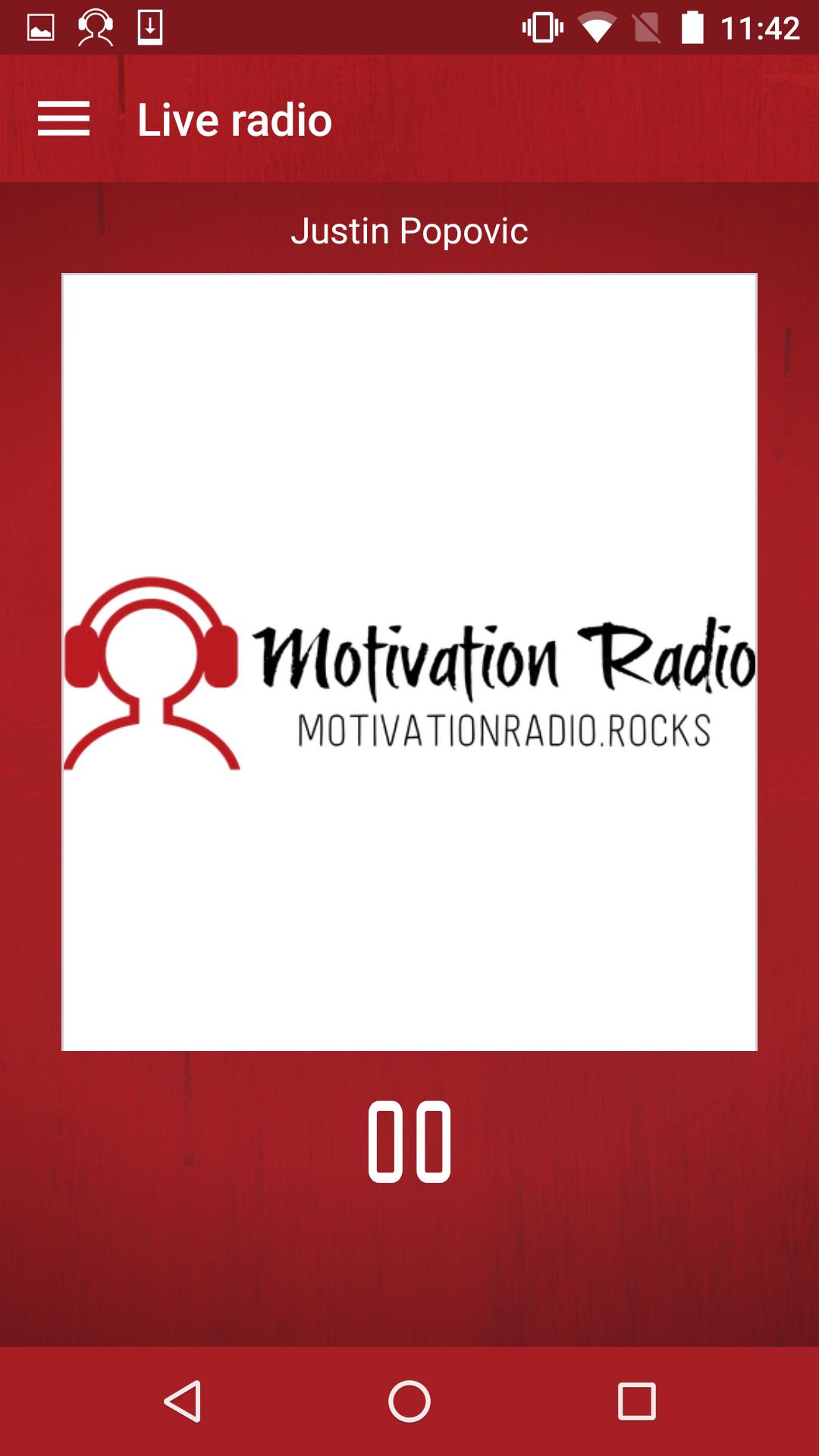Pause the live radio stream
Screen dimensions: 819x1456
click(409, 1141)
